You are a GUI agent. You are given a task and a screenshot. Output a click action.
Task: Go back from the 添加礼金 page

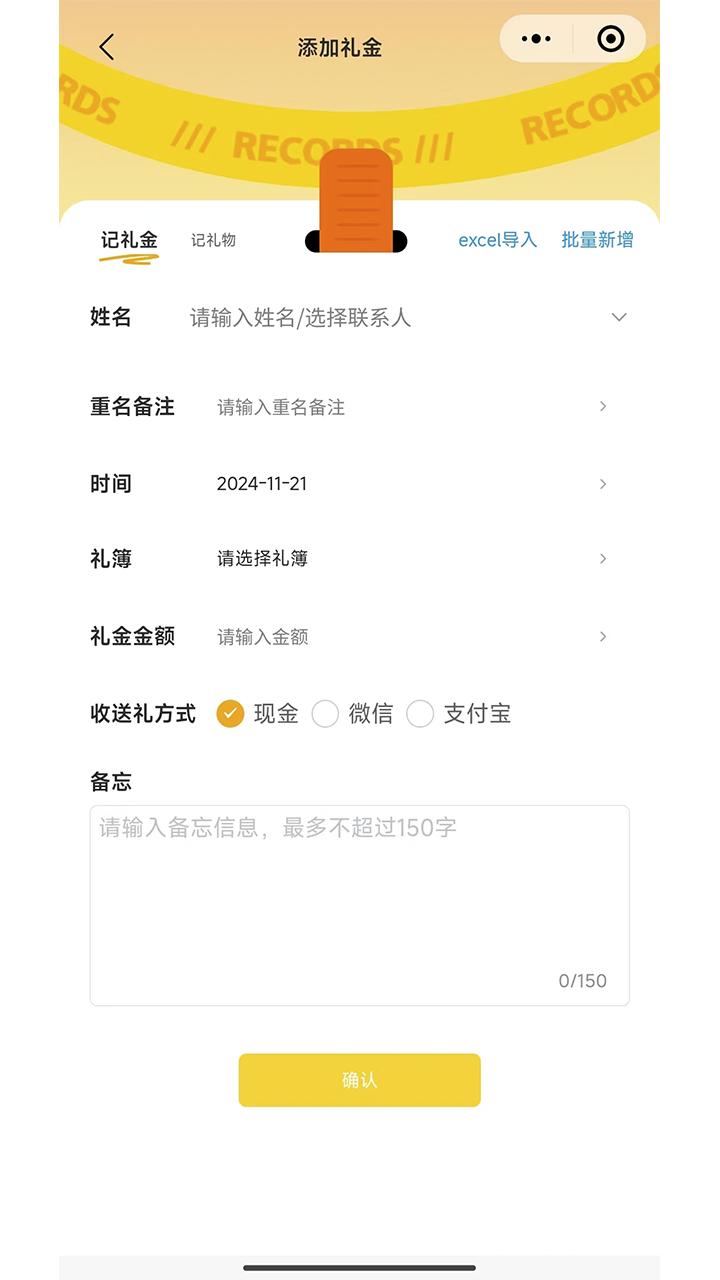pos(107,47)
